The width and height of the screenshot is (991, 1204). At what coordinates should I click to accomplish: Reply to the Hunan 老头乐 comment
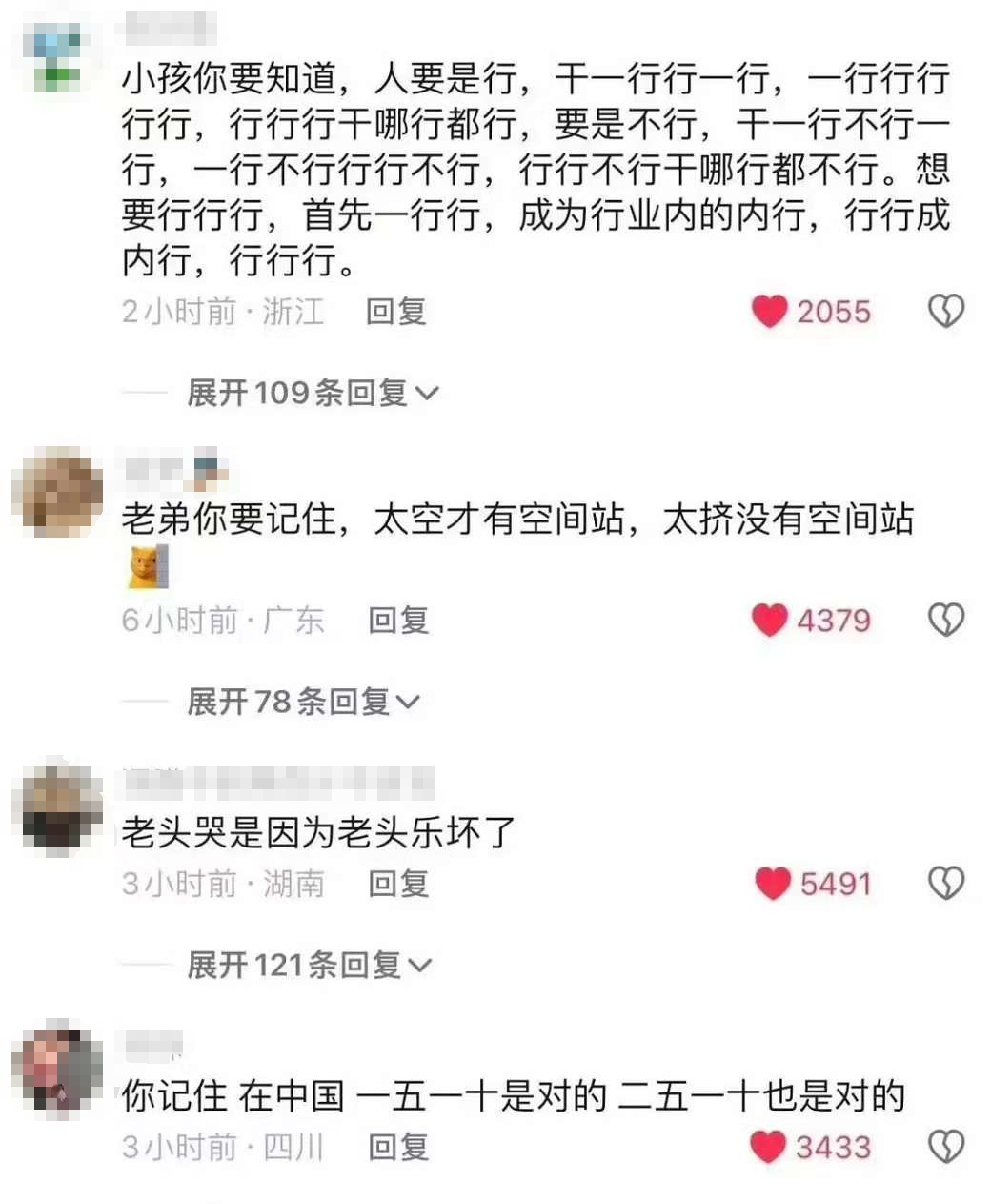pos(398,884)
